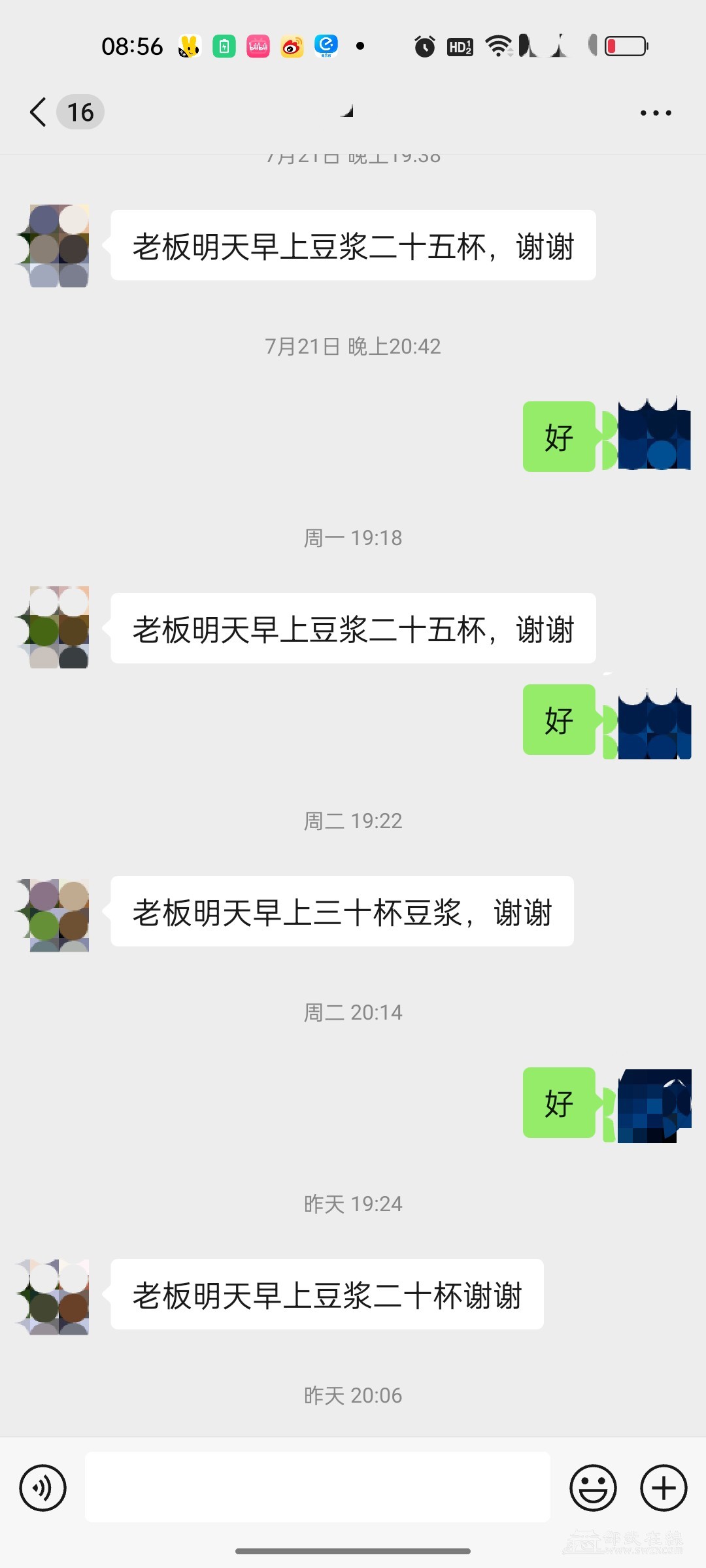Open the plus attachment menu

[x=664, y=1488]
